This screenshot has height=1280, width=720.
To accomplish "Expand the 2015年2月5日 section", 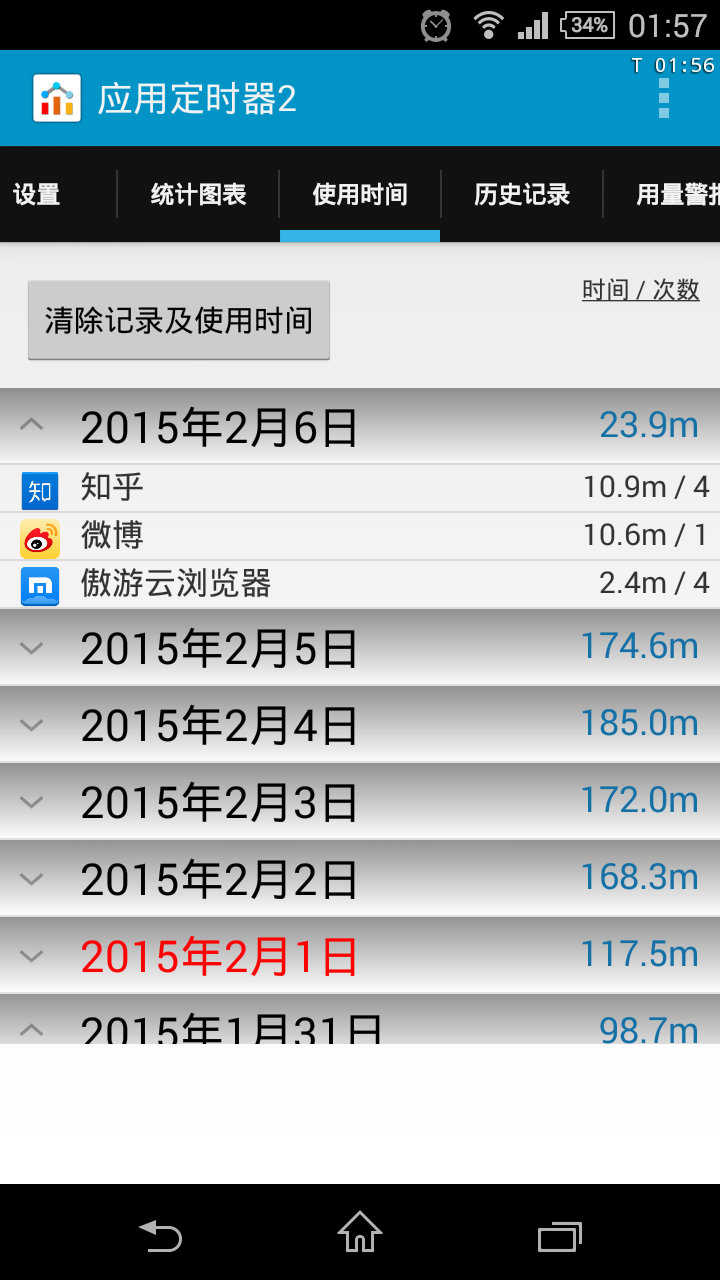I will point(360,648).
